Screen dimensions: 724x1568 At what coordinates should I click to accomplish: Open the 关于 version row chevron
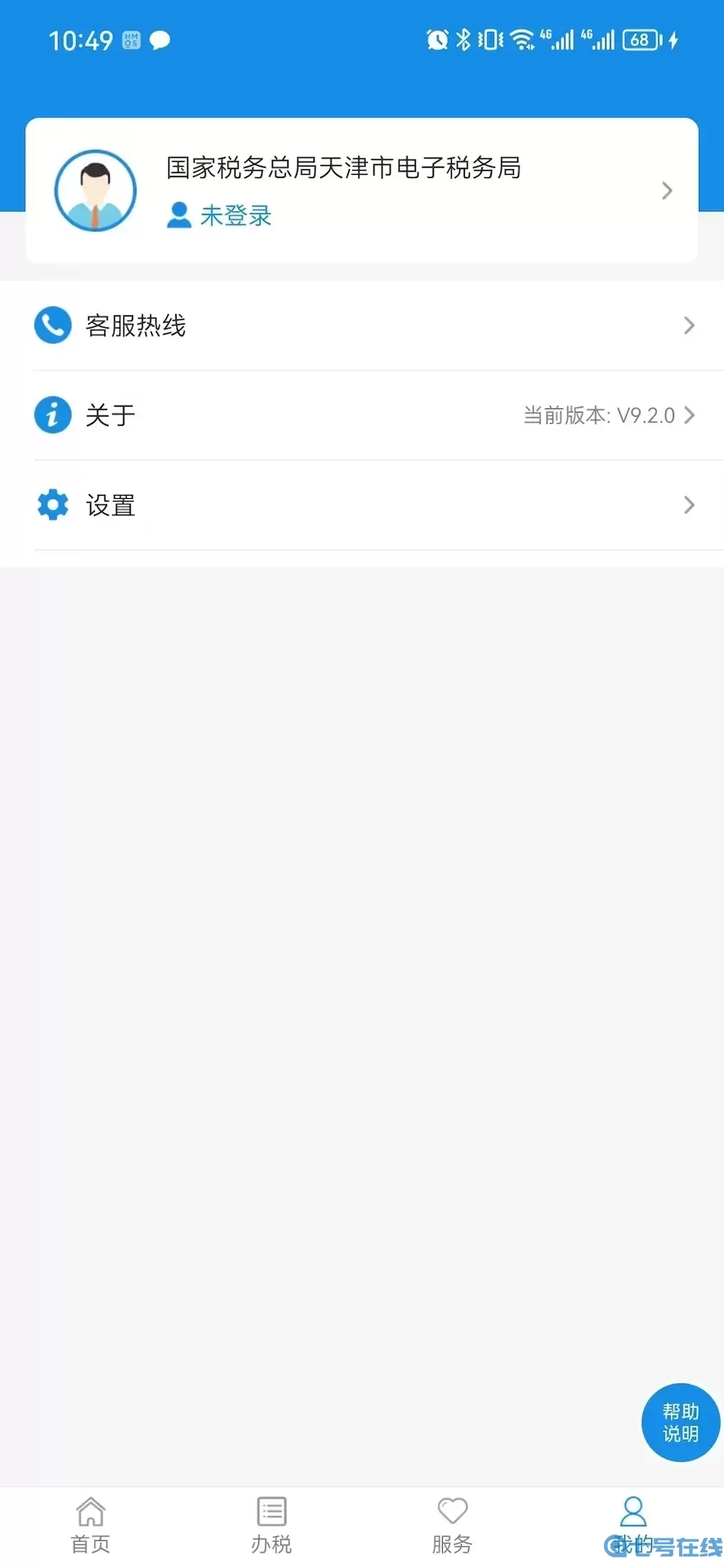pyautogui.click(x=689, y=415)
